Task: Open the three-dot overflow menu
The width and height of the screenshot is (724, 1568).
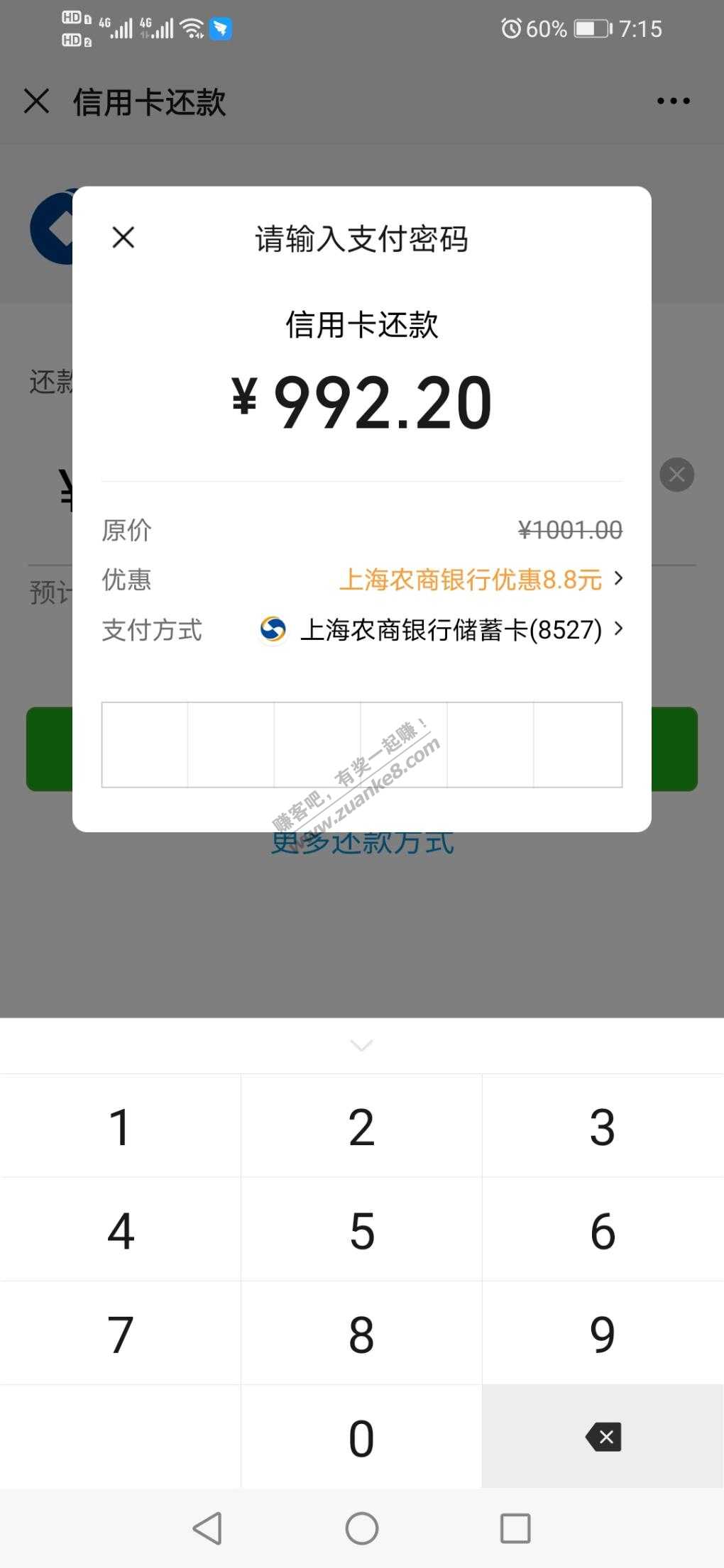Action: click(x=673, y=101)
